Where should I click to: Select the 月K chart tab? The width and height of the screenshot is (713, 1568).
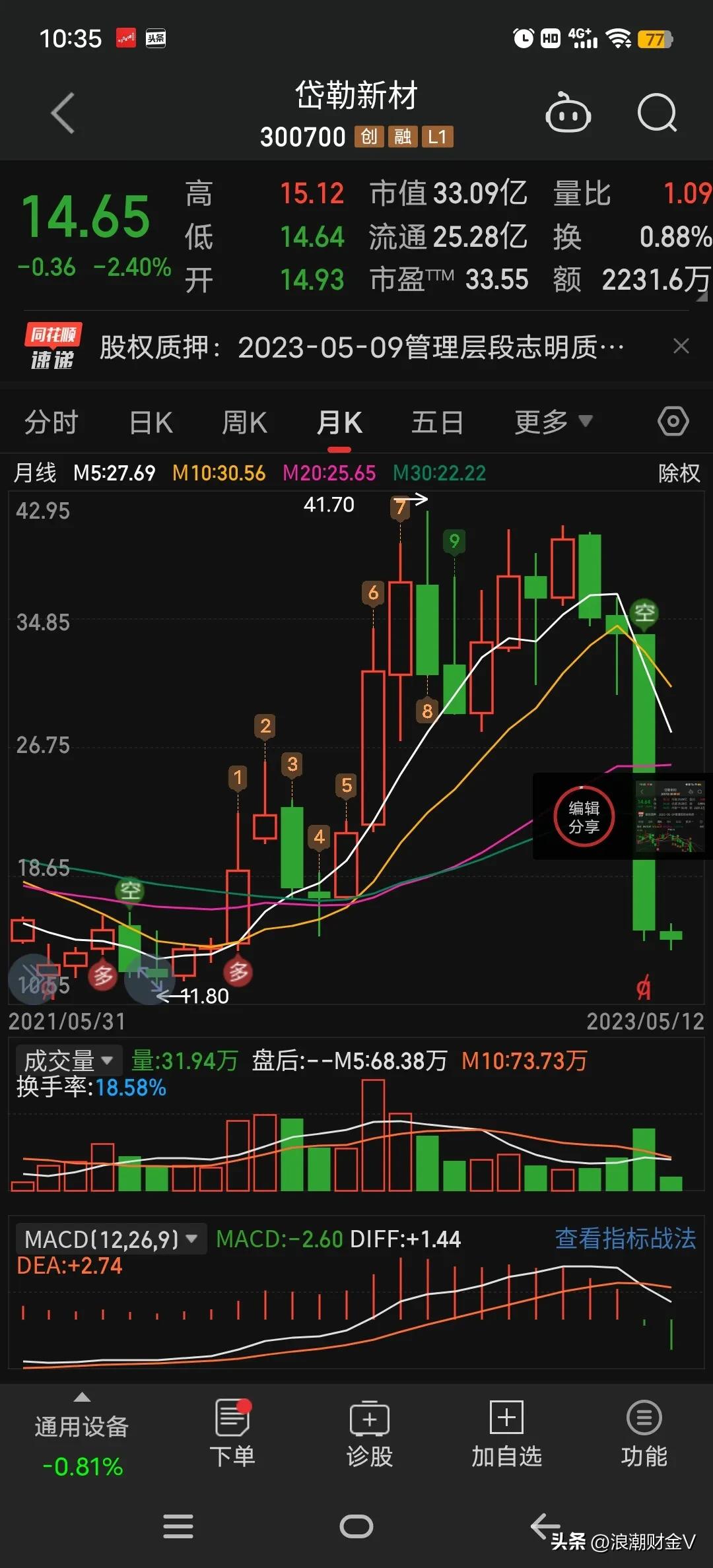(339, 422)
